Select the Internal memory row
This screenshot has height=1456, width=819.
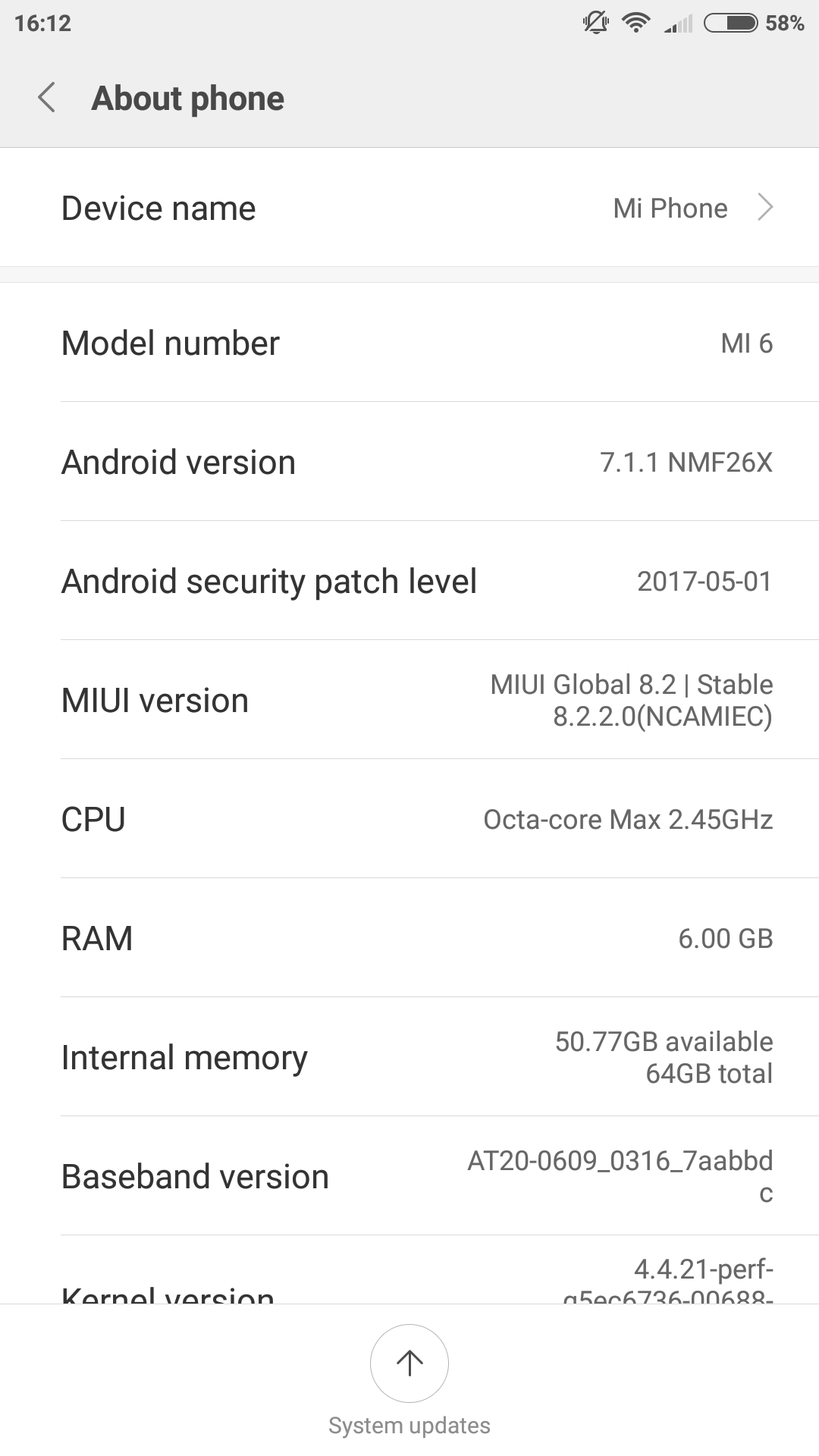point(409,1057)
